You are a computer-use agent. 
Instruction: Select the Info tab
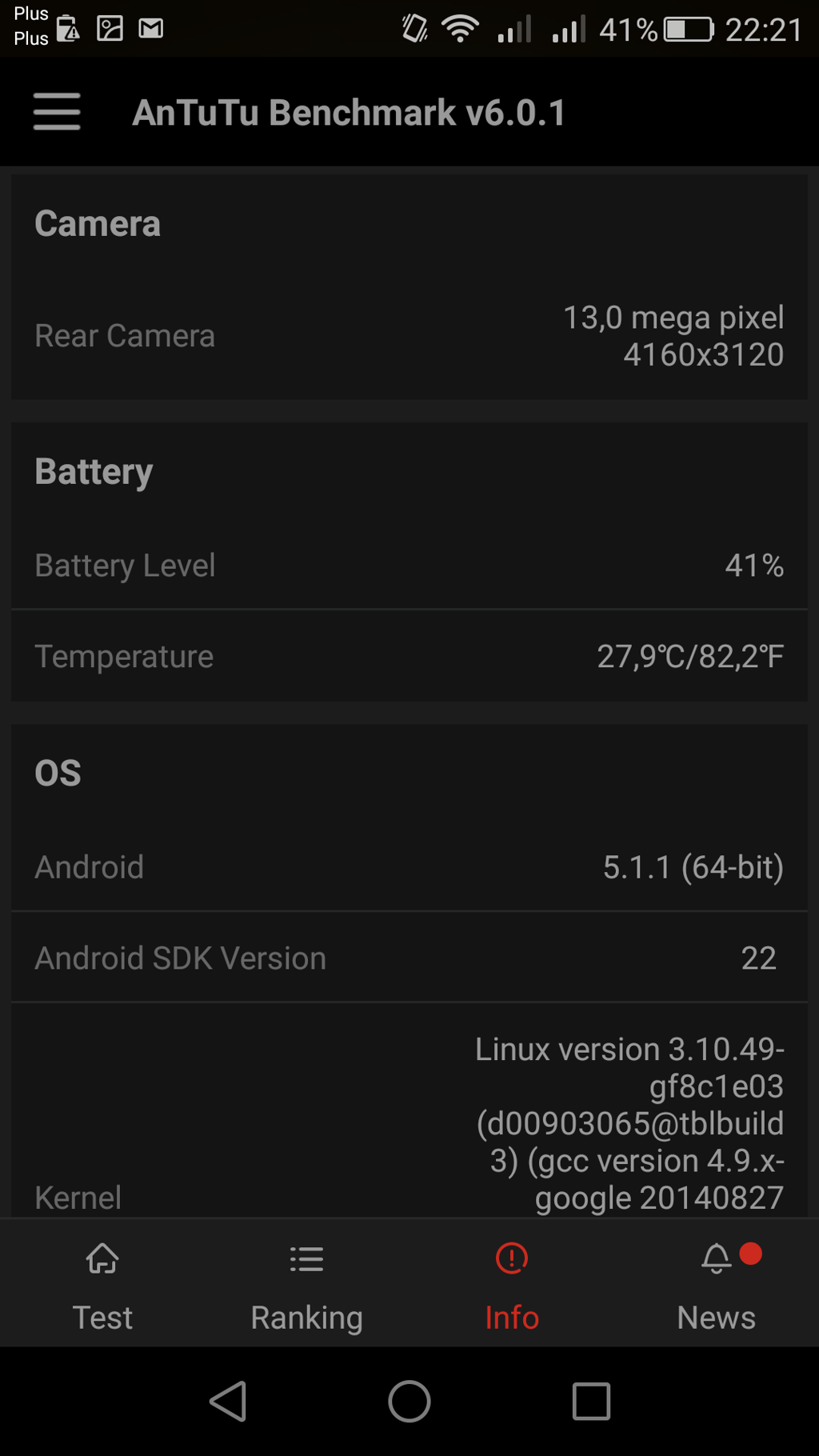(x=512, y=1283)
